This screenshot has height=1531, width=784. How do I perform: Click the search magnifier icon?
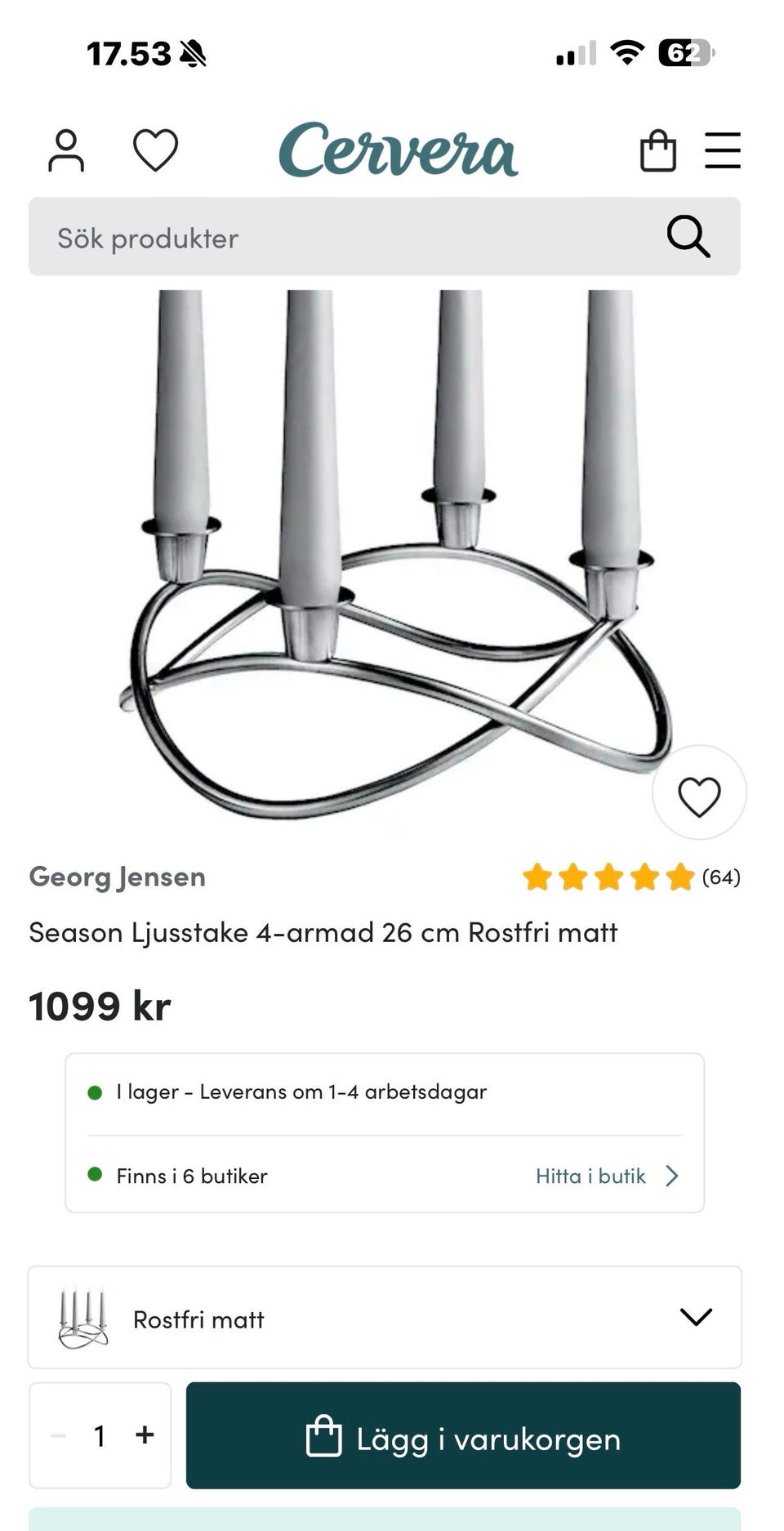(688, 237)
